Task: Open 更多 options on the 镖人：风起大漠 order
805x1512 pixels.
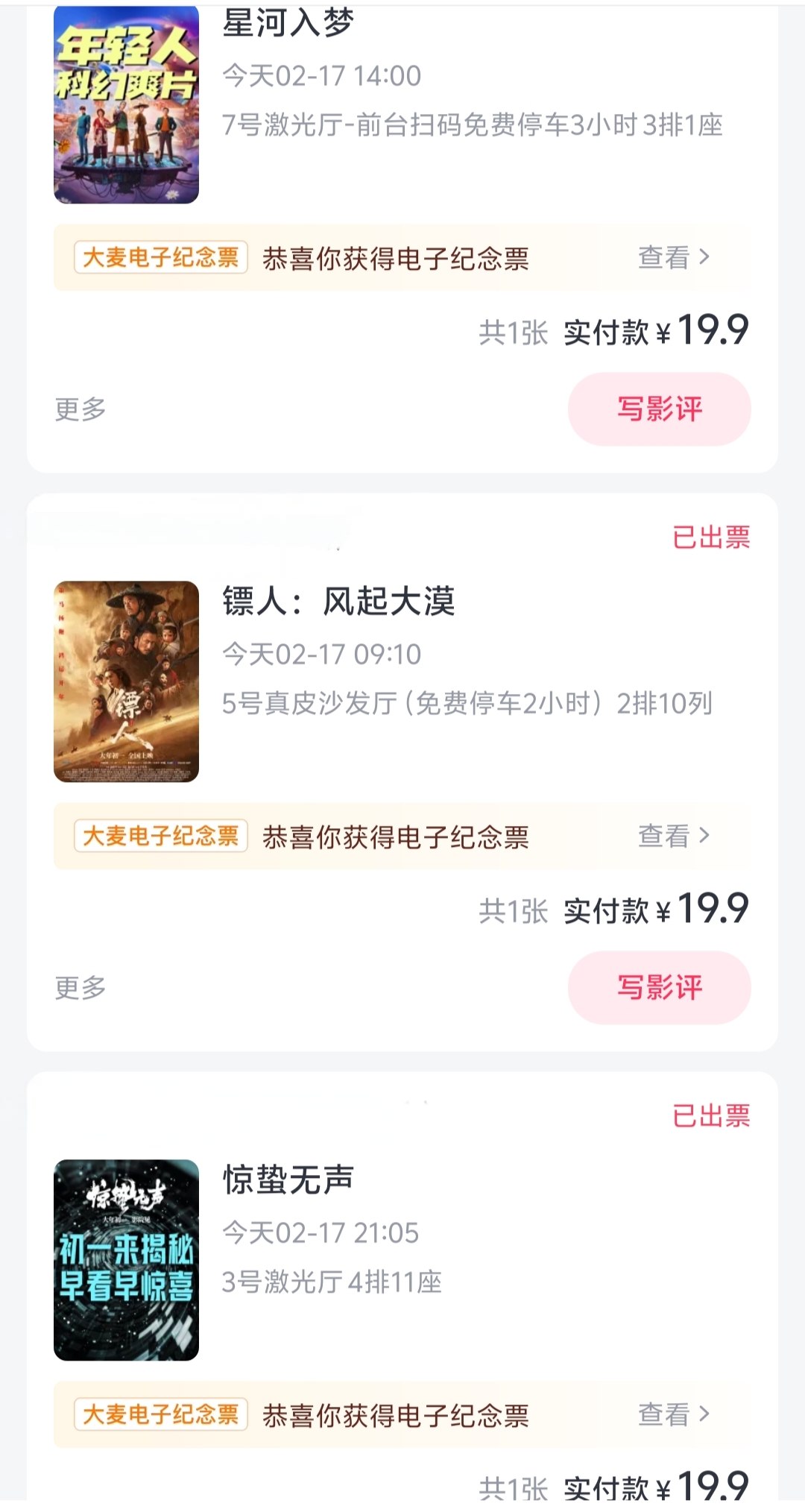Action: pyautogui.click(x=80, y=988)
